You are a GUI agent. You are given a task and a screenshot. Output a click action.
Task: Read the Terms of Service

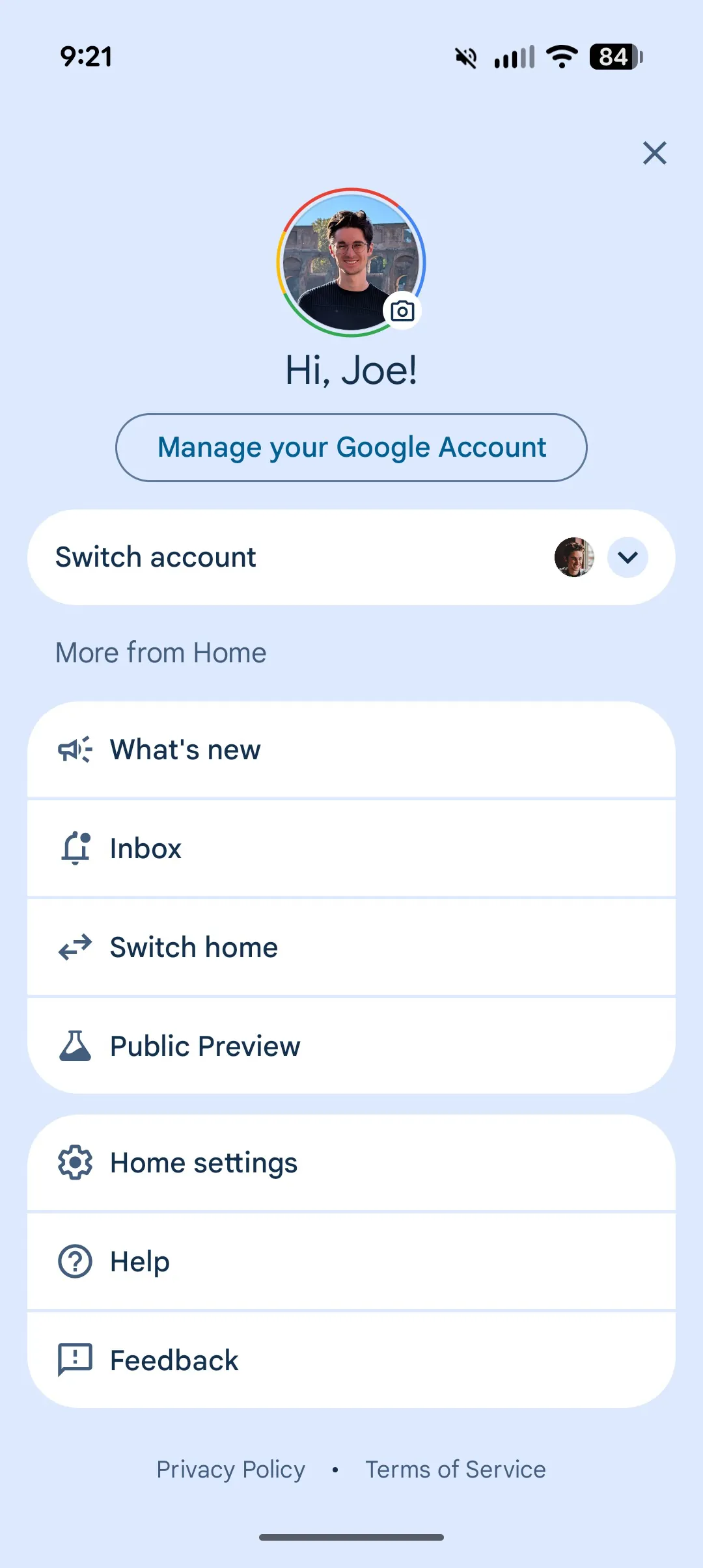pyautogui.click(x=455, y=1469)
